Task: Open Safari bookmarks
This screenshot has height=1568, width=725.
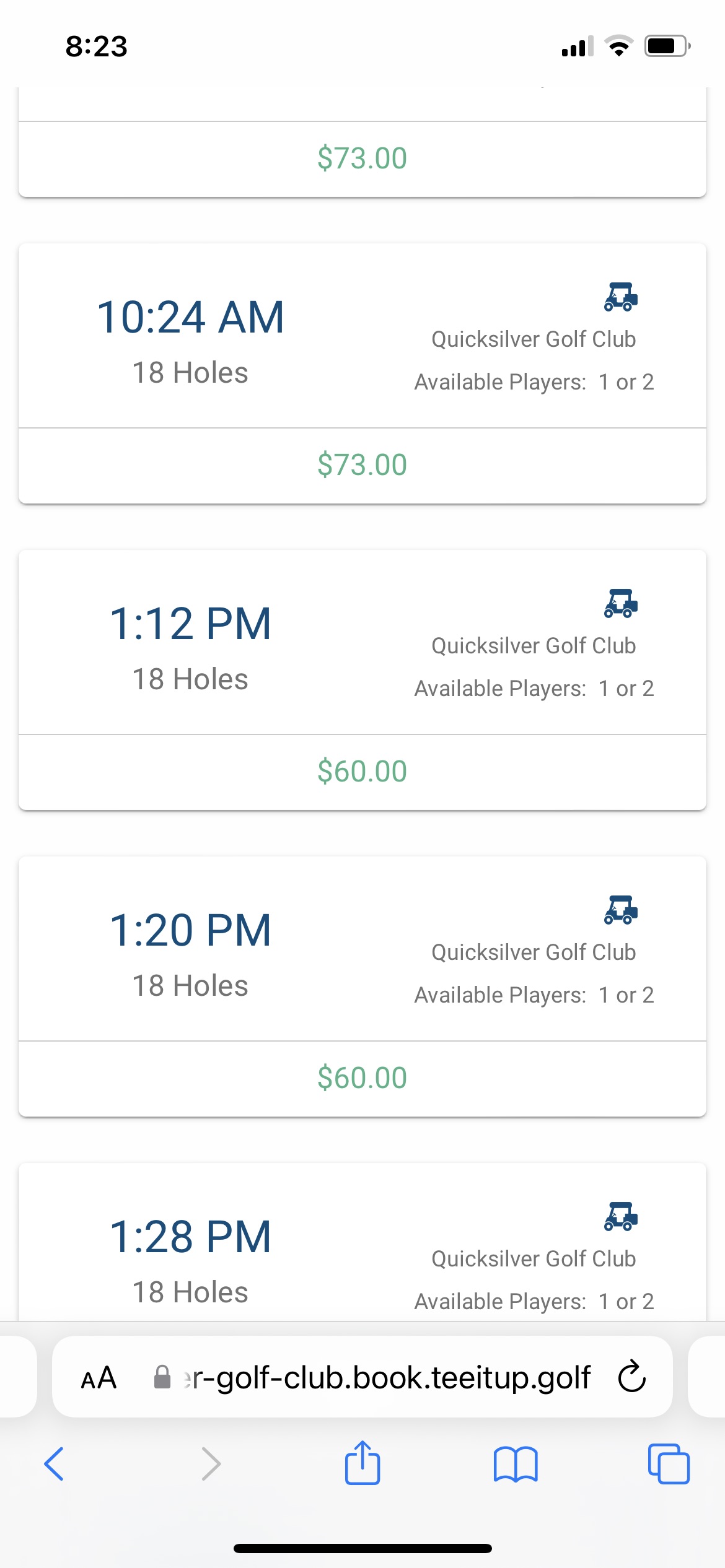Action: (516, 1464)
